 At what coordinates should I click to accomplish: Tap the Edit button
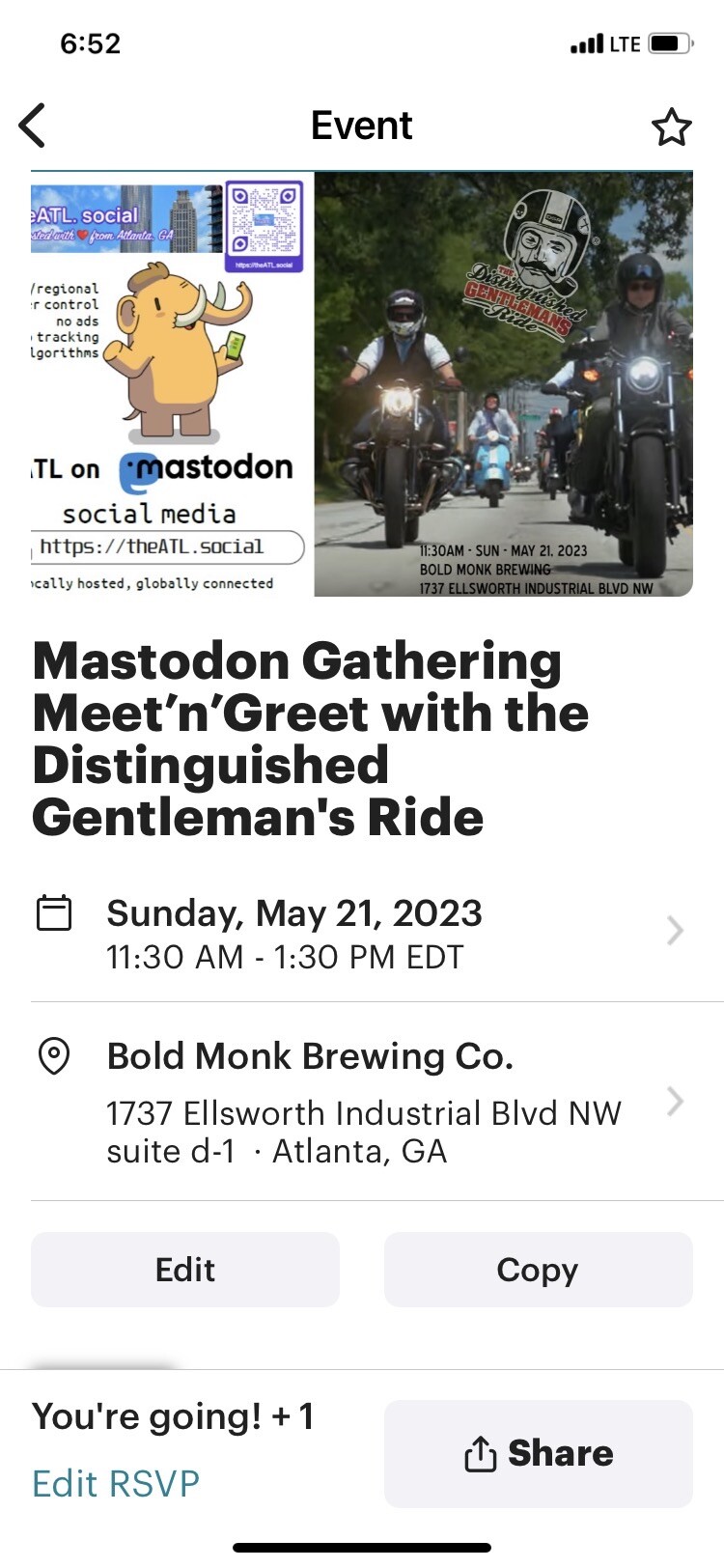pos(185,1270)
